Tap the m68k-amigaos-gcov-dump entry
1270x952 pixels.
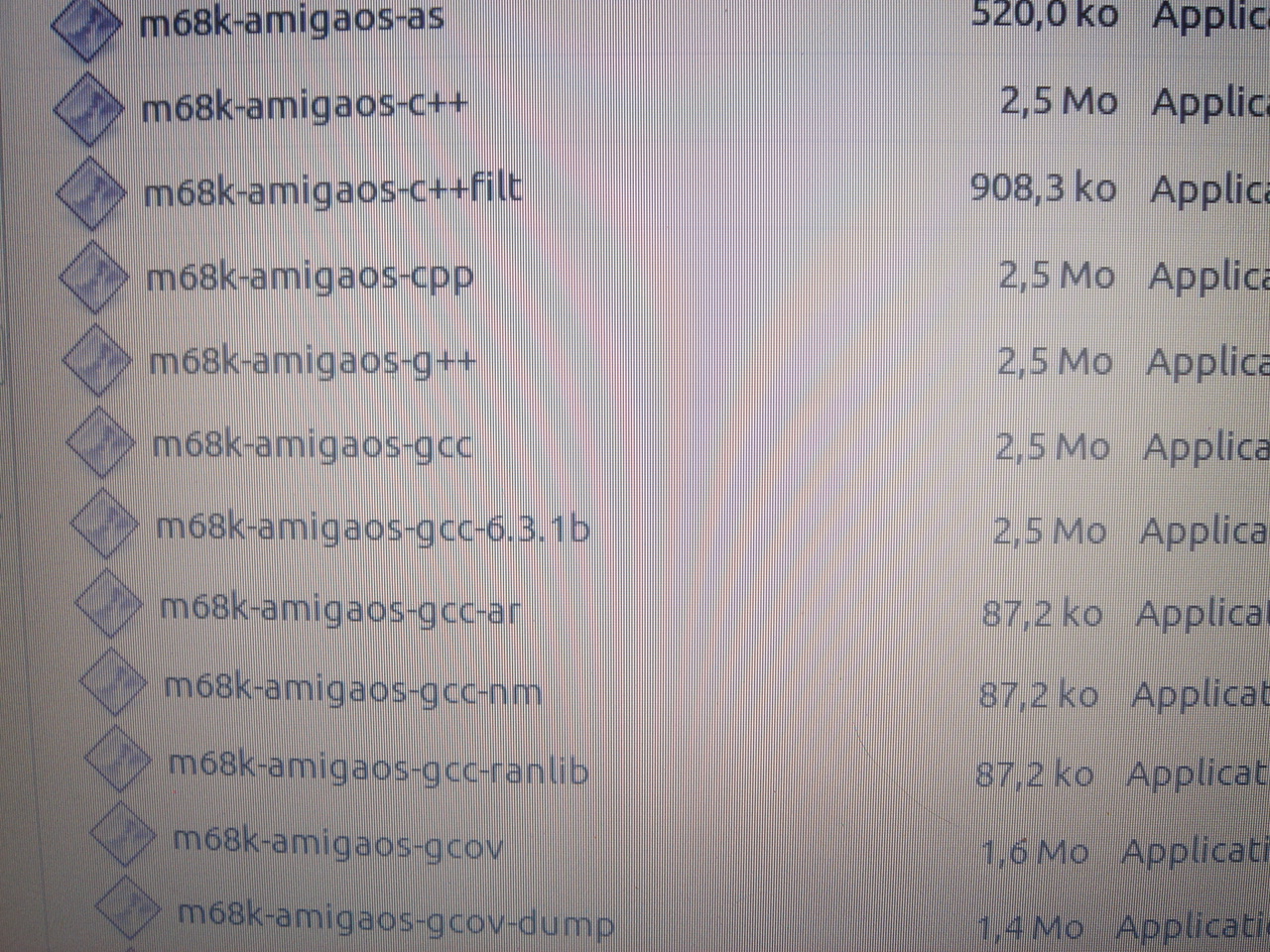(395, 920)
